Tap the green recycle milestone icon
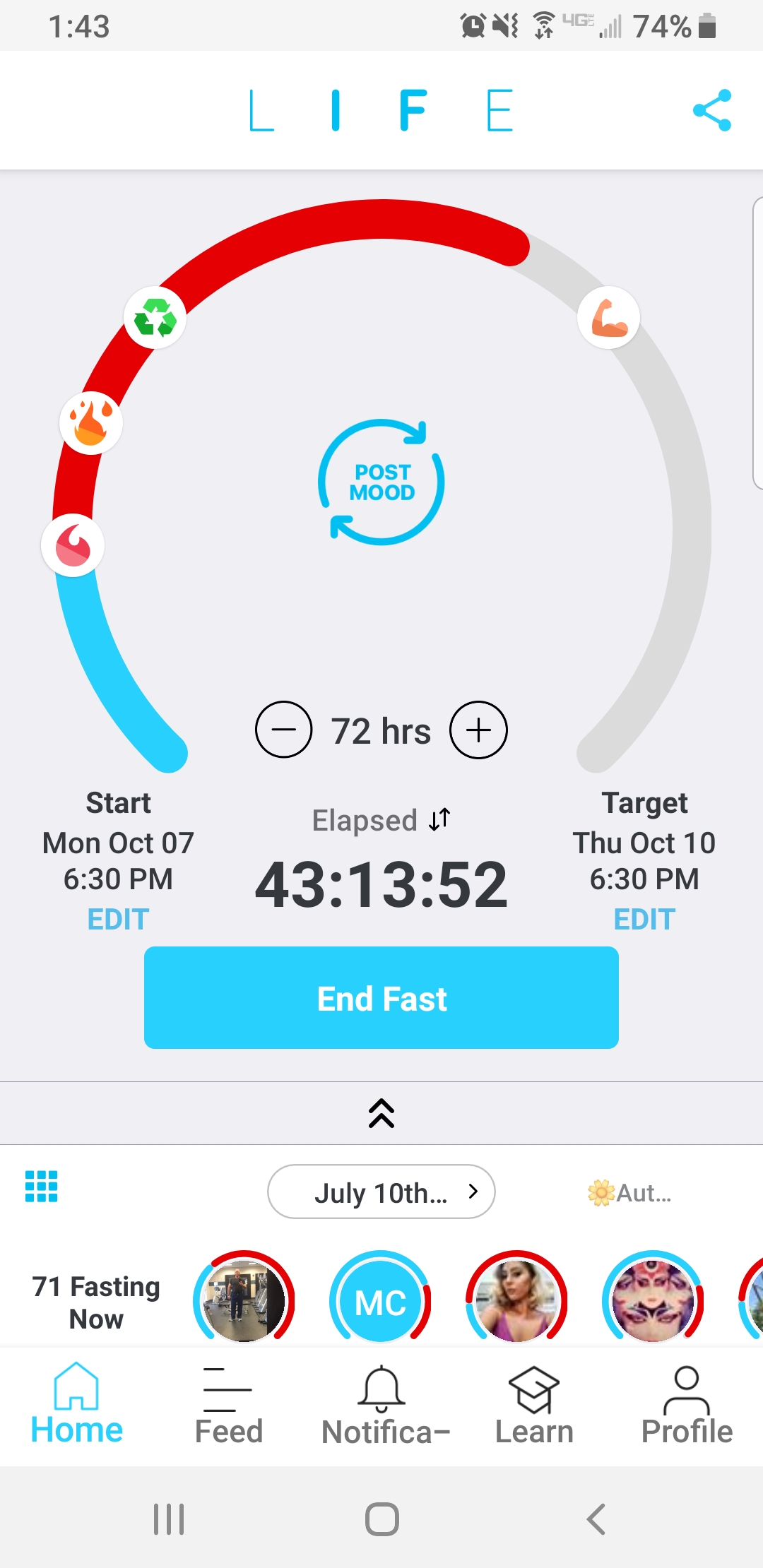This screenshot has height=1568, width=763. tap(155, 317)
